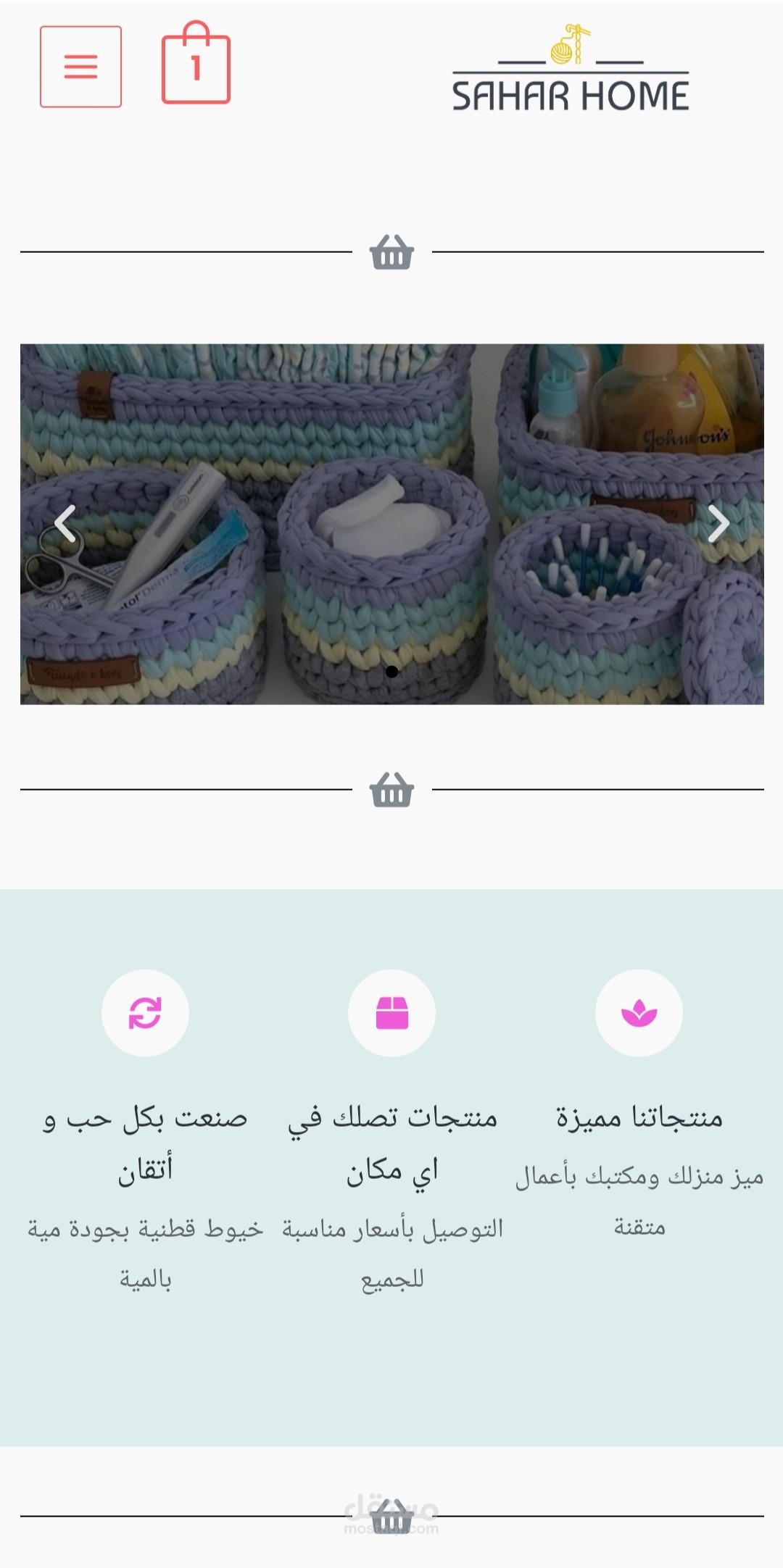Go to the Sahar Home homepage logo
The width and height of the screenshot is (783, 1568).
point(571,70)
